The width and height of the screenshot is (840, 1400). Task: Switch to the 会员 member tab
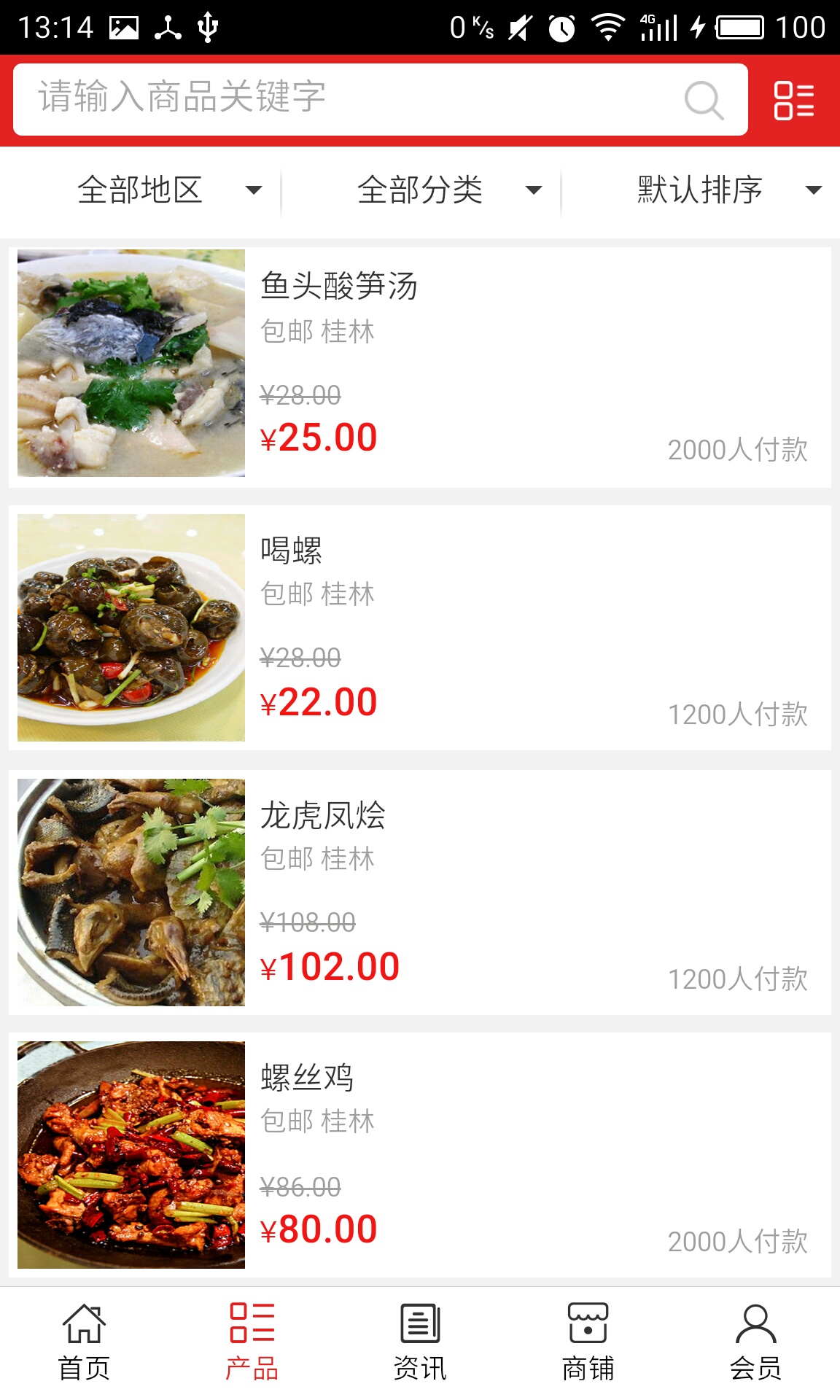(x=755, y=1342)
